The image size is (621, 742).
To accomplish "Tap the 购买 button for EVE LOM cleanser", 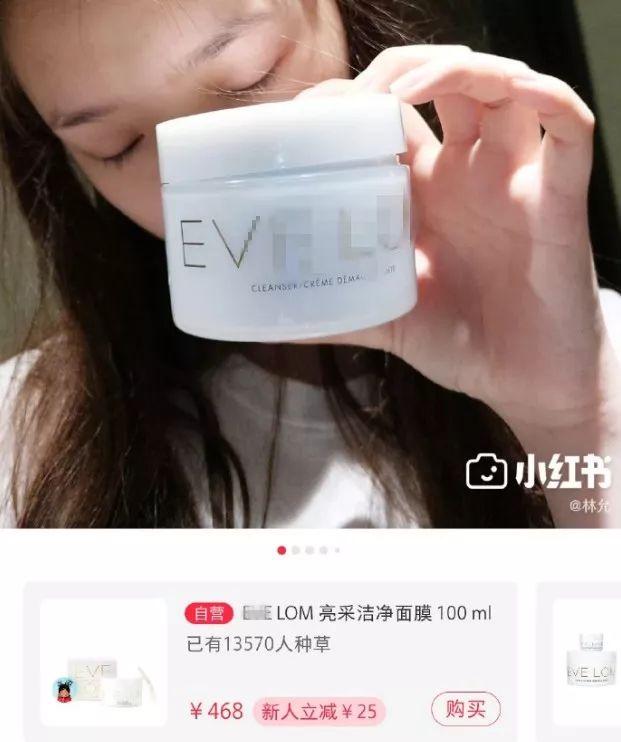I will pos(465,710).
